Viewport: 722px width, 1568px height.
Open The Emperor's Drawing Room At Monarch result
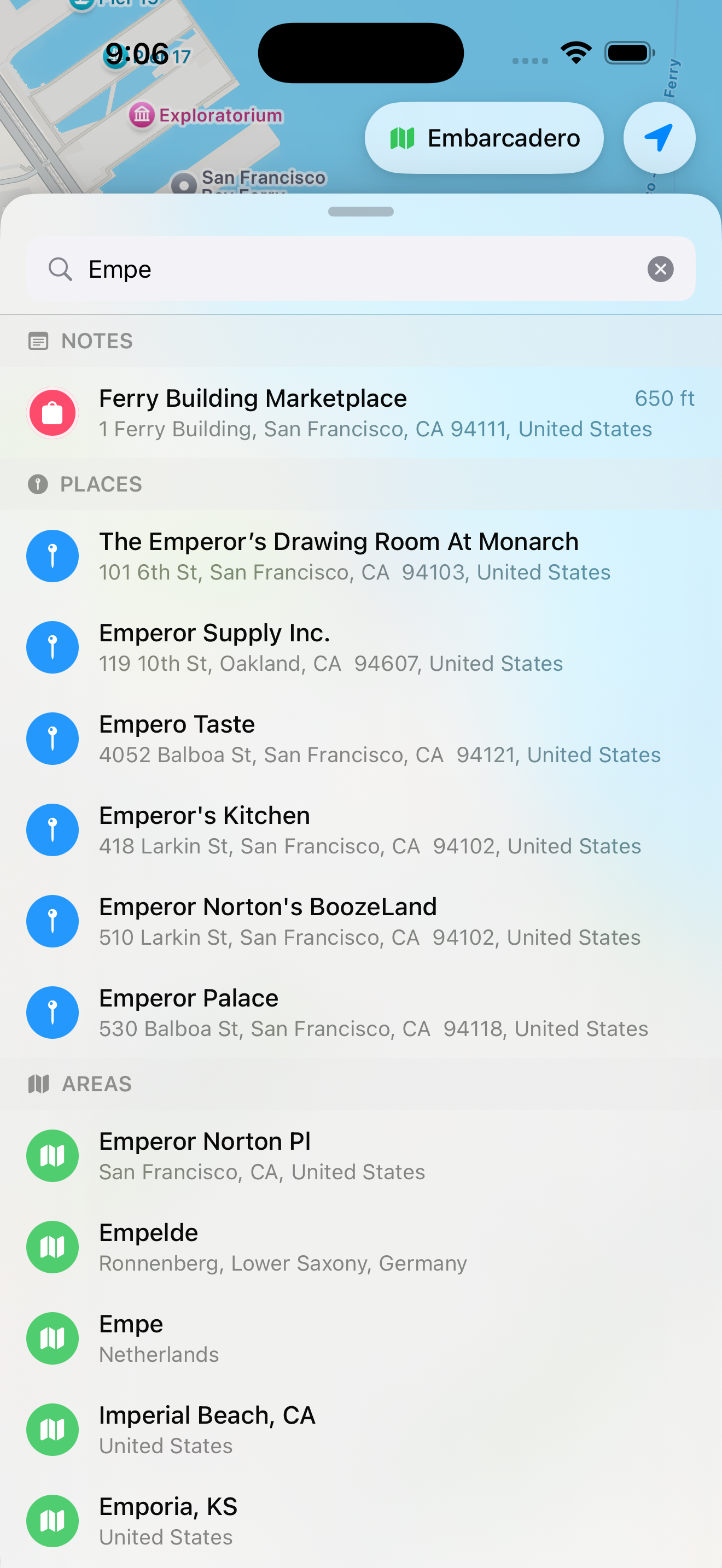[x=339, y=555]
